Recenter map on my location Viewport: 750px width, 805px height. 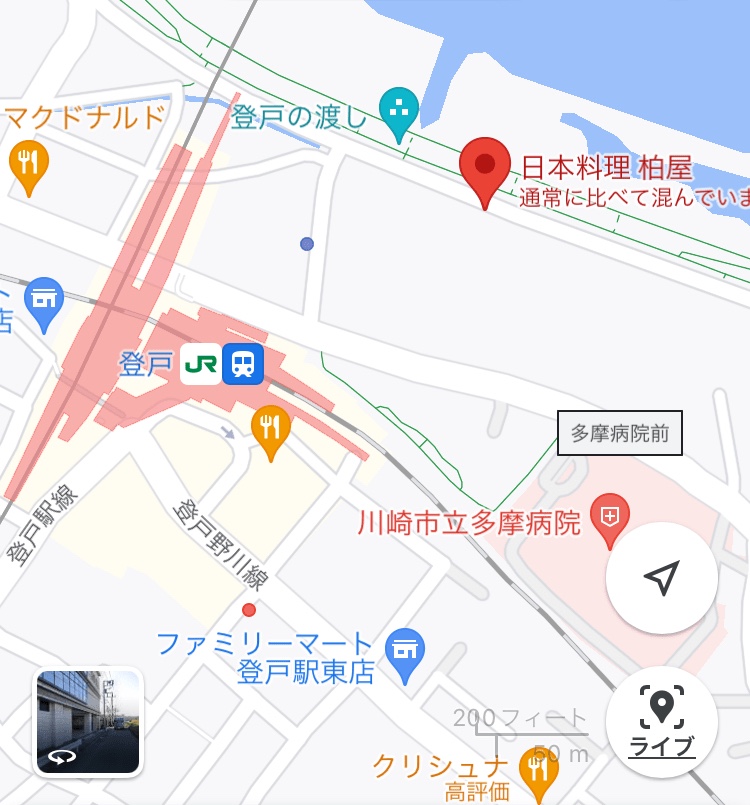[x=661, y=578]
